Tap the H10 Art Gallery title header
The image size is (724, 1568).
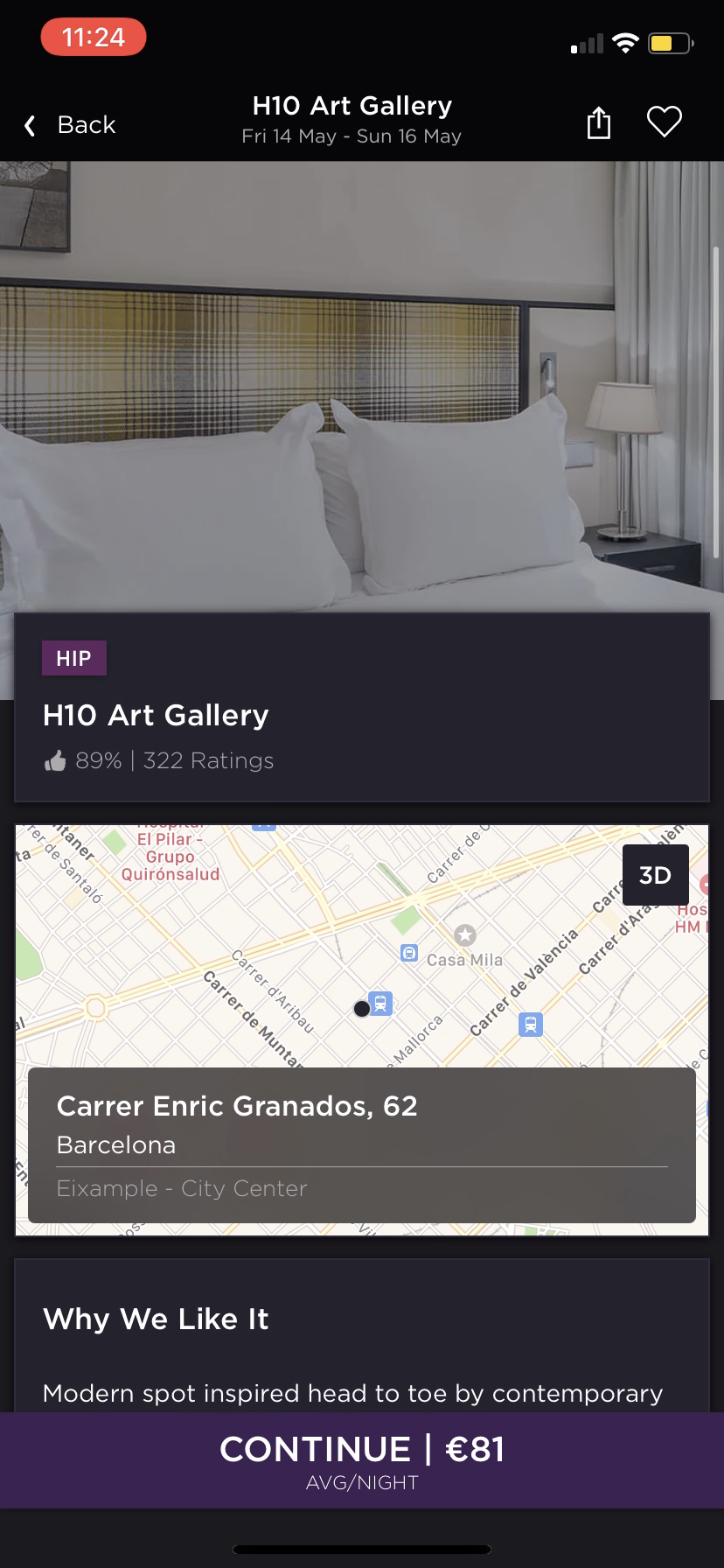(x=352, y=105)
